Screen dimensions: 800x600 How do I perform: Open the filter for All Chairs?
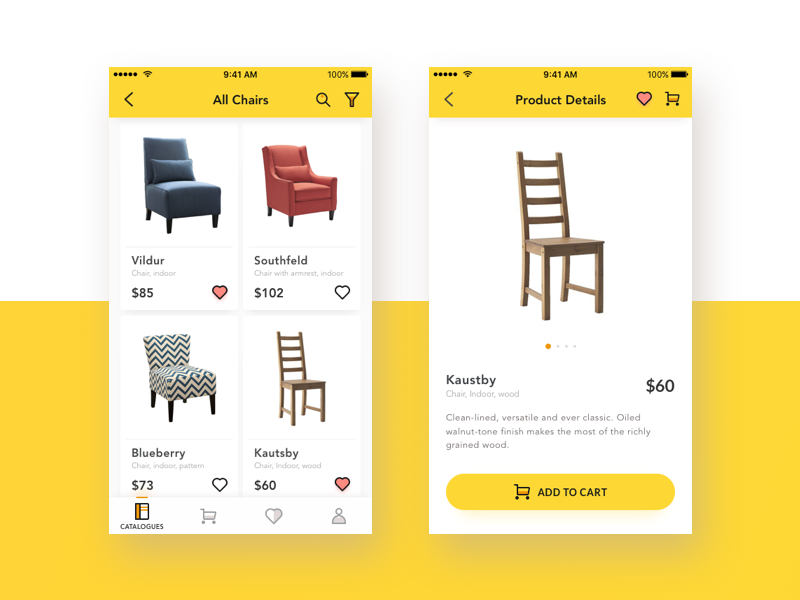pyautogui.click(x=352, y=99)
